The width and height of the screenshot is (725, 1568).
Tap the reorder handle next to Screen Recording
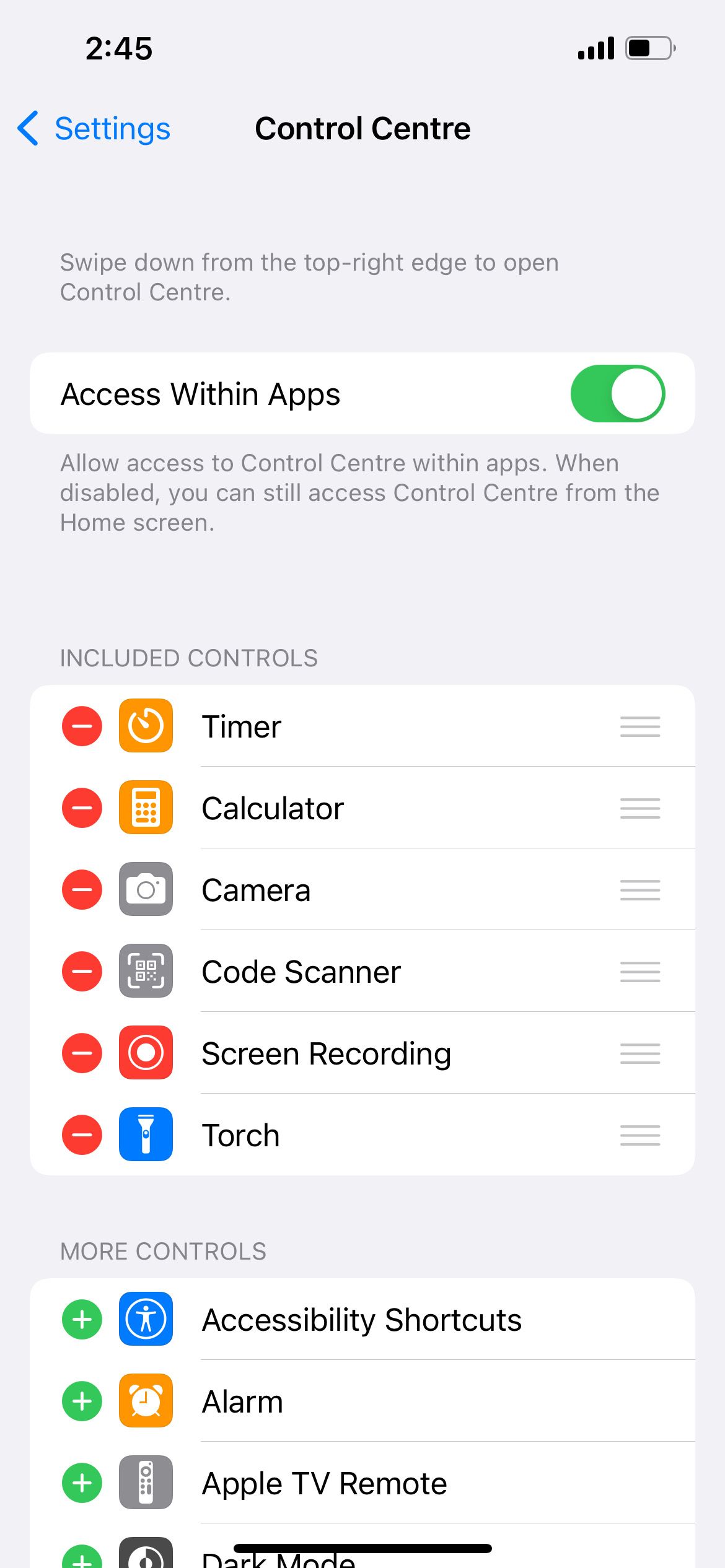coord(640,1053)
